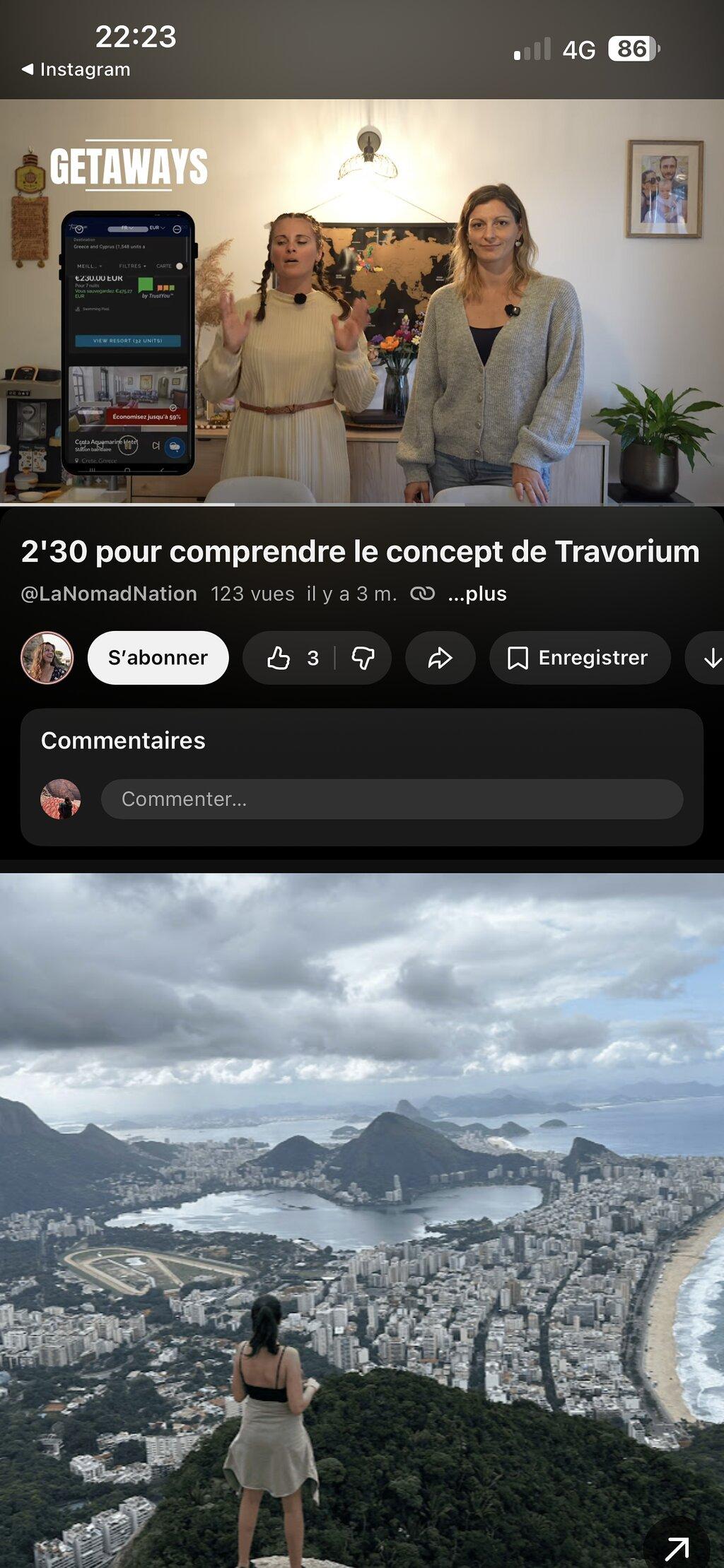The width and height of the screenshot is (724, 1568).
Task: Open the Rio viewpoint video below
Action: tap(362, 1220)
